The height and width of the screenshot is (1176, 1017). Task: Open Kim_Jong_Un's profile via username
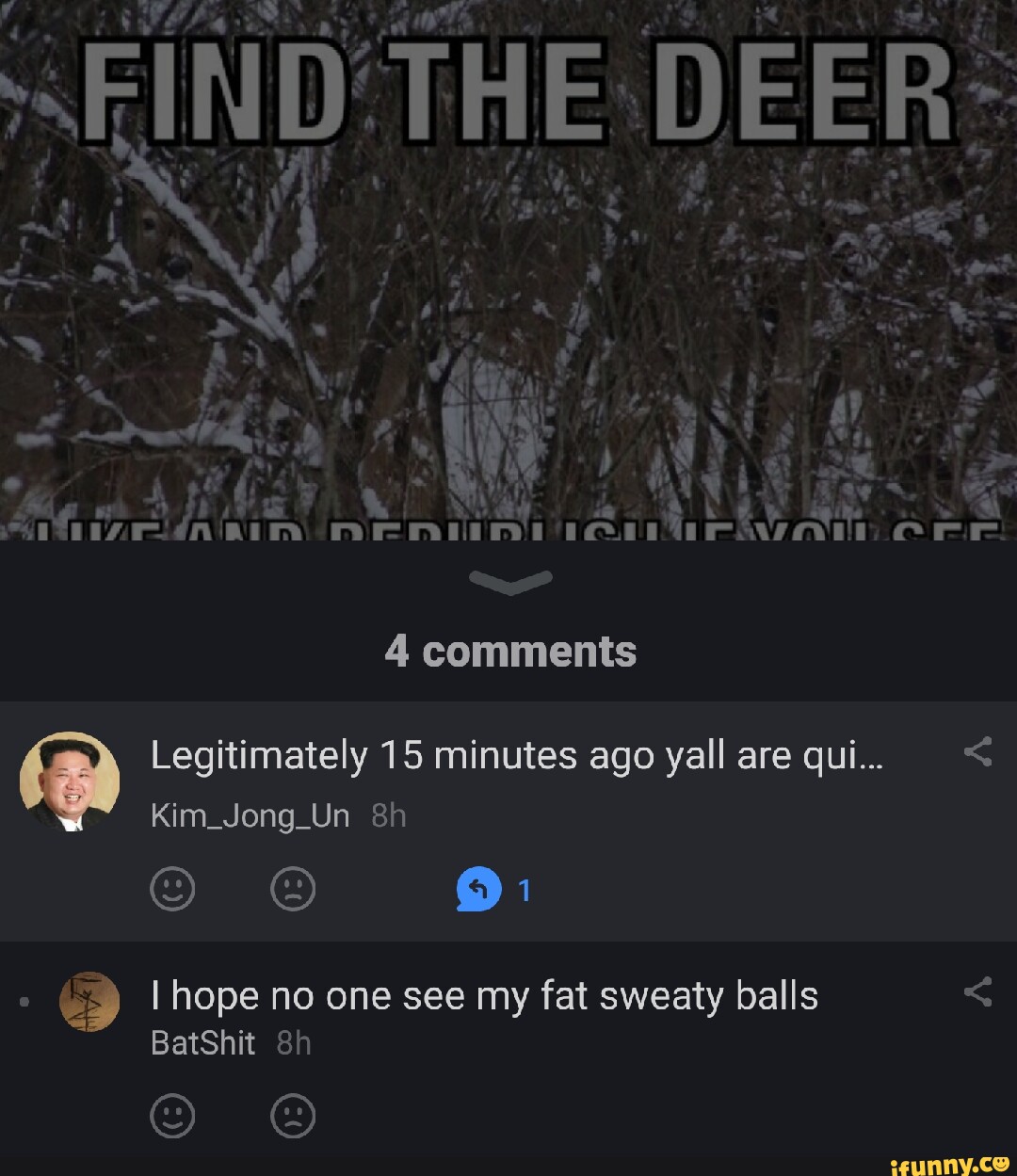[x=250, y=815]
